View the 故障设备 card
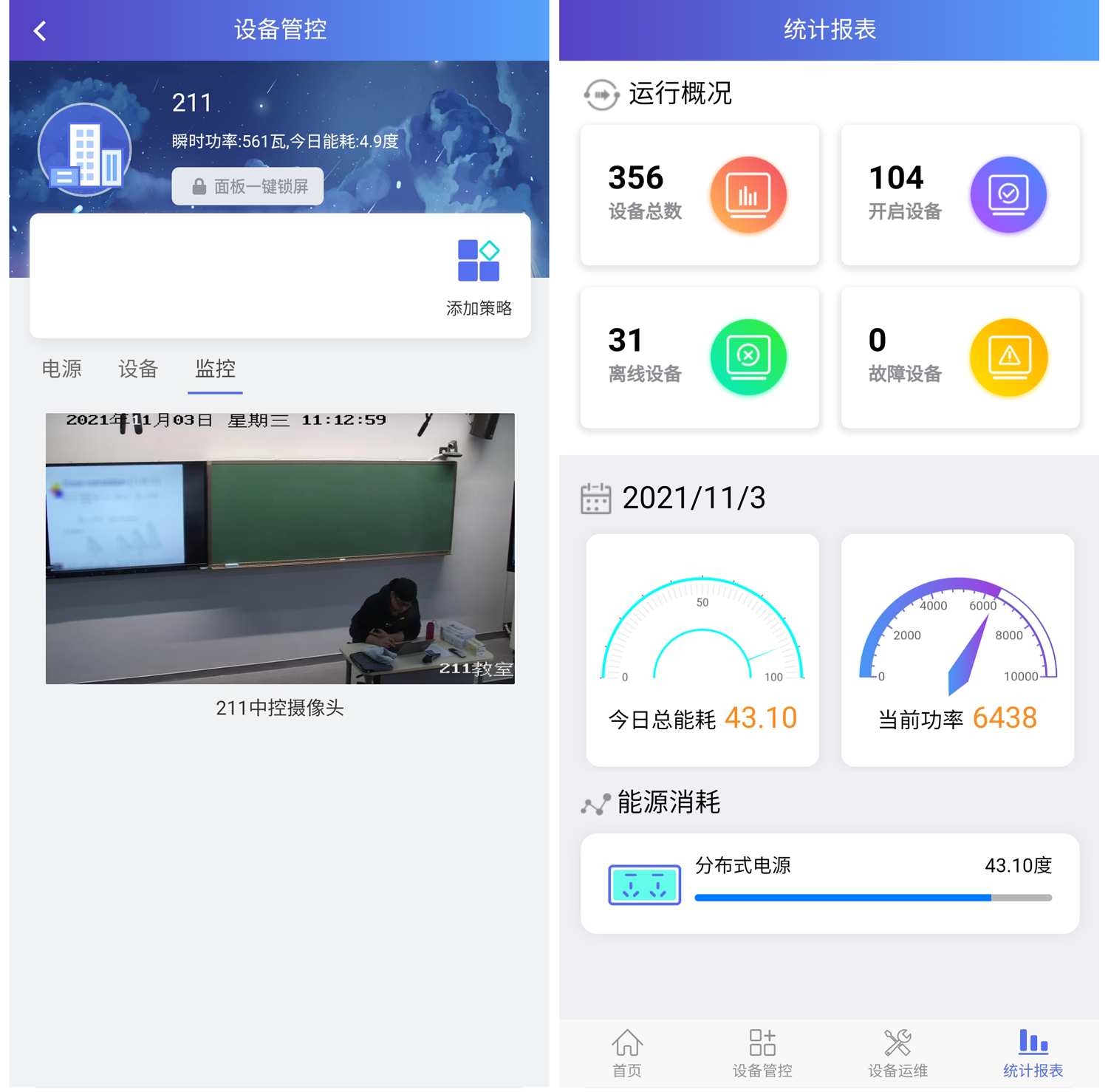This screenshot has width=1108, height=1092. tap(960, 358)
